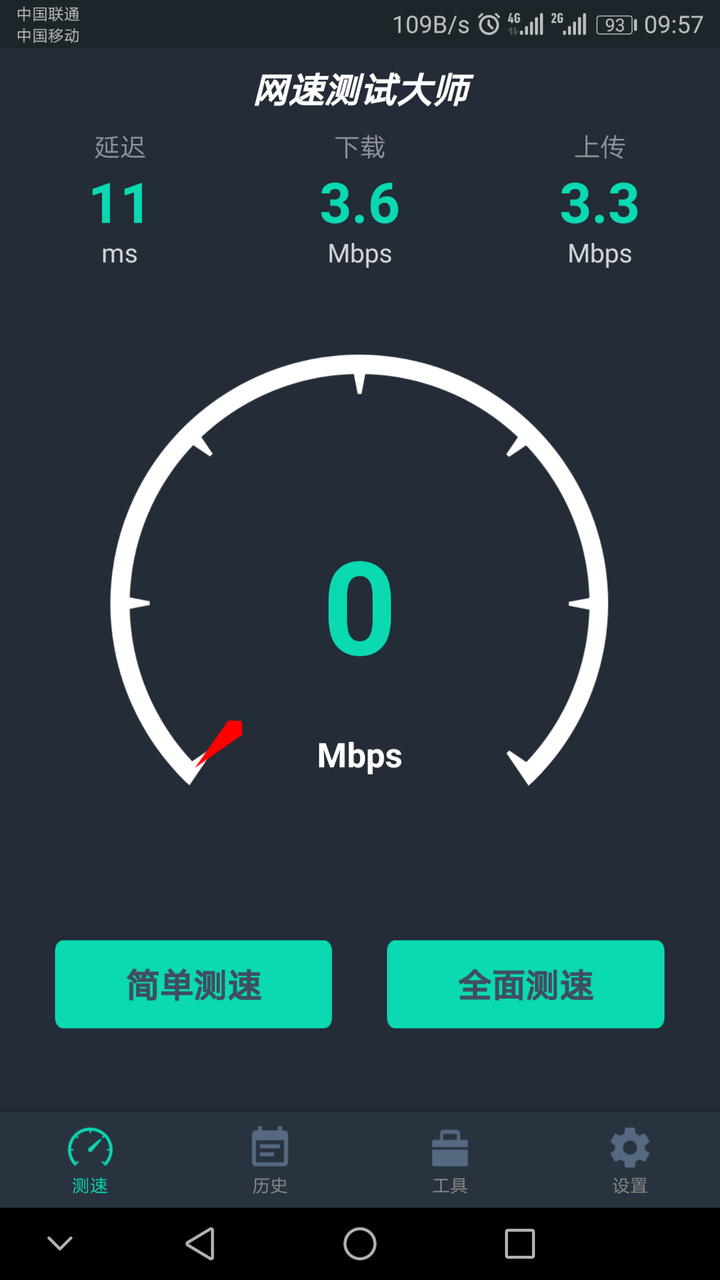Start a test with 简单测速 button
Screen dimensions: 720x1280
193,984
